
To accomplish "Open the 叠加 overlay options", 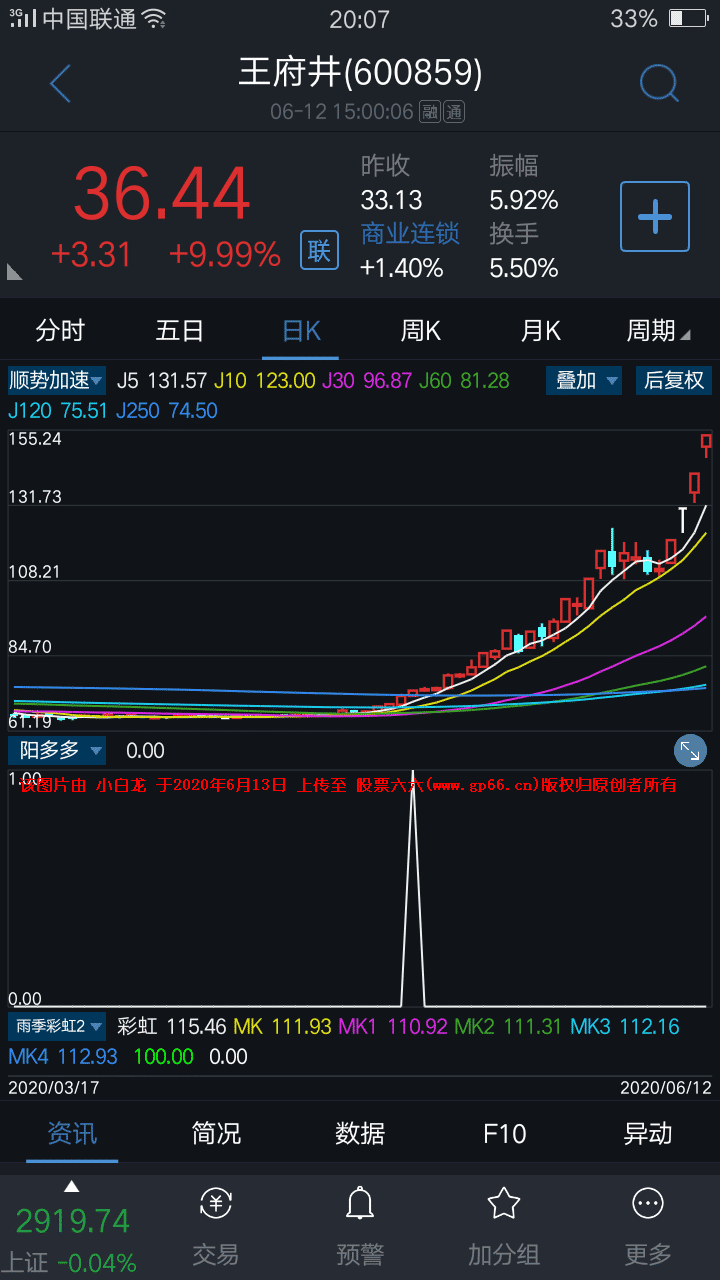I will 583,381.
